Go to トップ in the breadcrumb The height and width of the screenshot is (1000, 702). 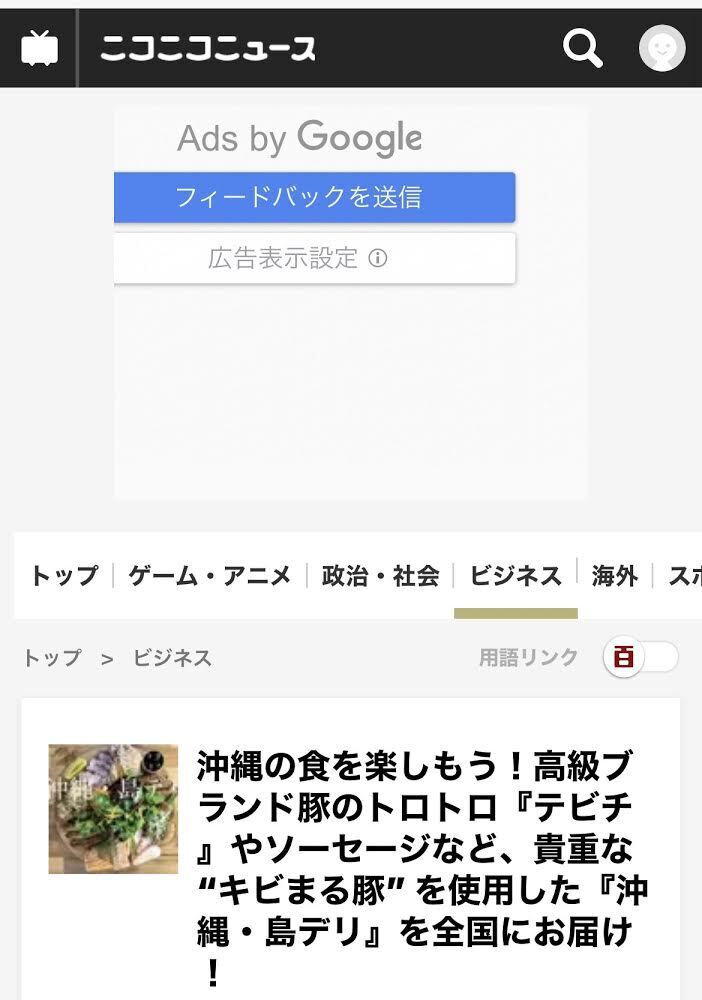tap(52, 658)
